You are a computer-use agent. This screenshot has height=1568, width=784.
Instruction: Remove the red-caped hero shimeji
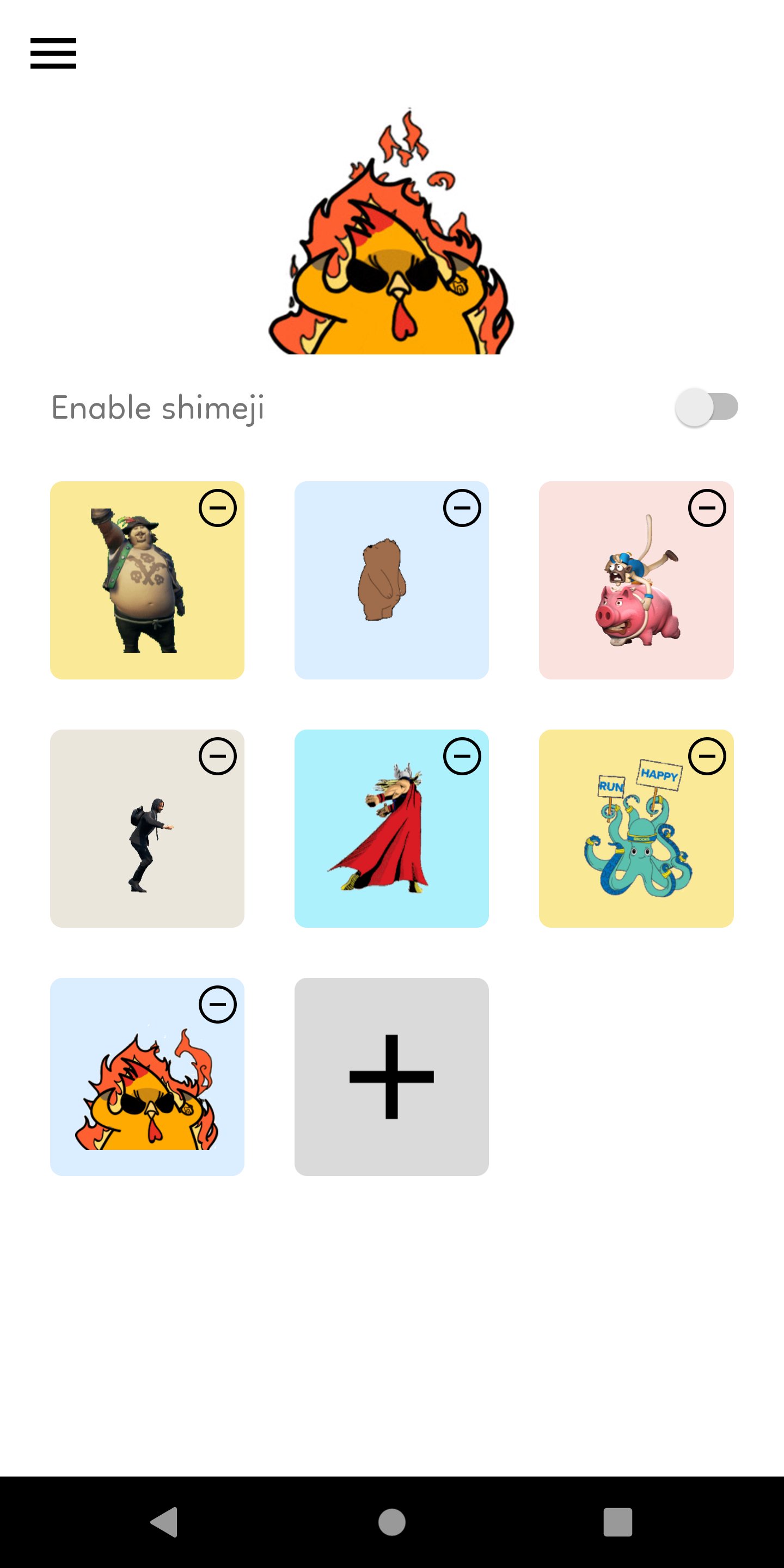point(462,756)
